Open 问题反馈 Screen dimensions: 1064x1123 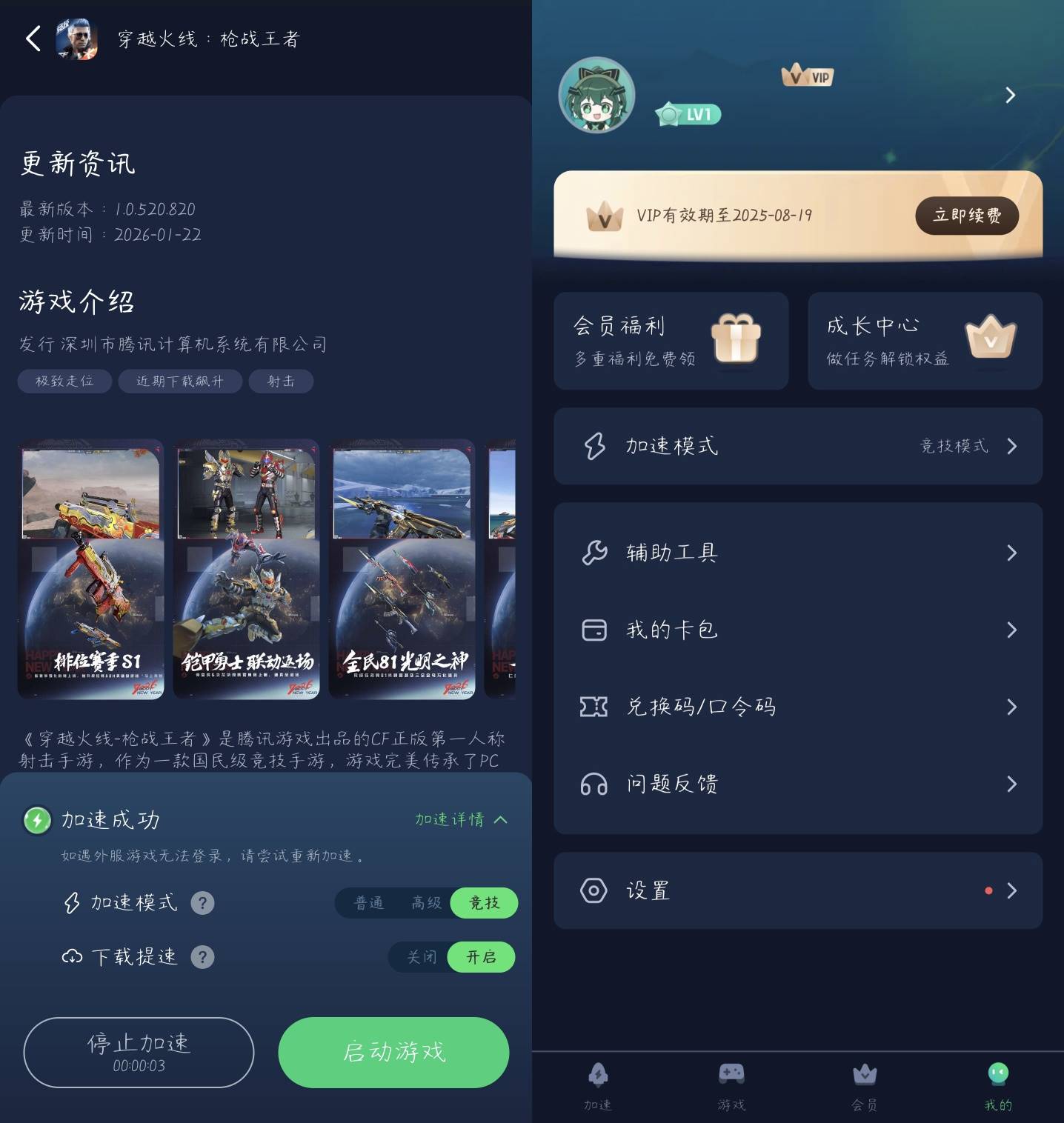pos(797,784)
